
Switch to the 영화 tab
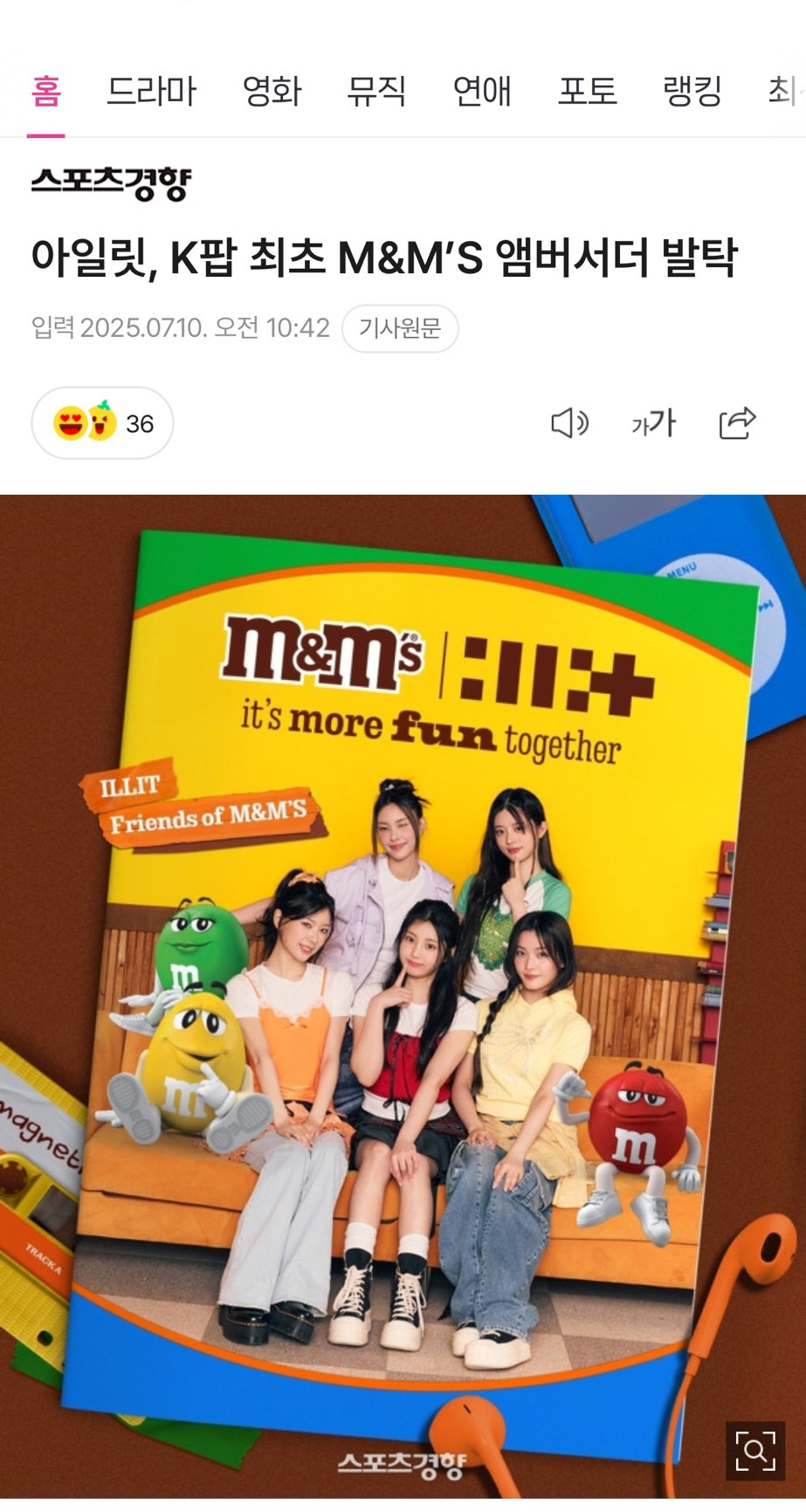pyautogui.click(x=272, y=92)
